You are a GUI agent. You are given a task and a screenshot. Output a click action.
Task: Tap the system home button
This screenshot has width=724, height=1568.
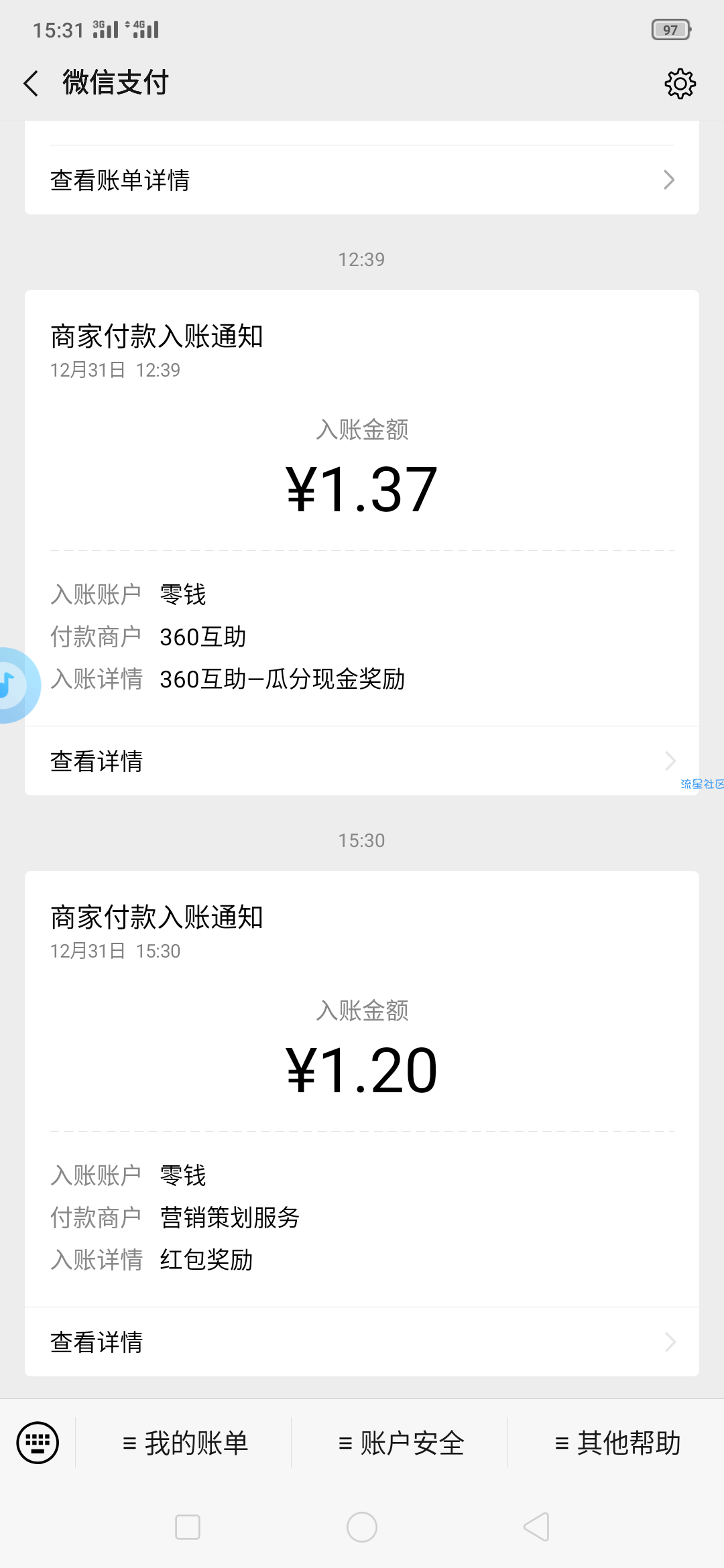coord(362,1527)
